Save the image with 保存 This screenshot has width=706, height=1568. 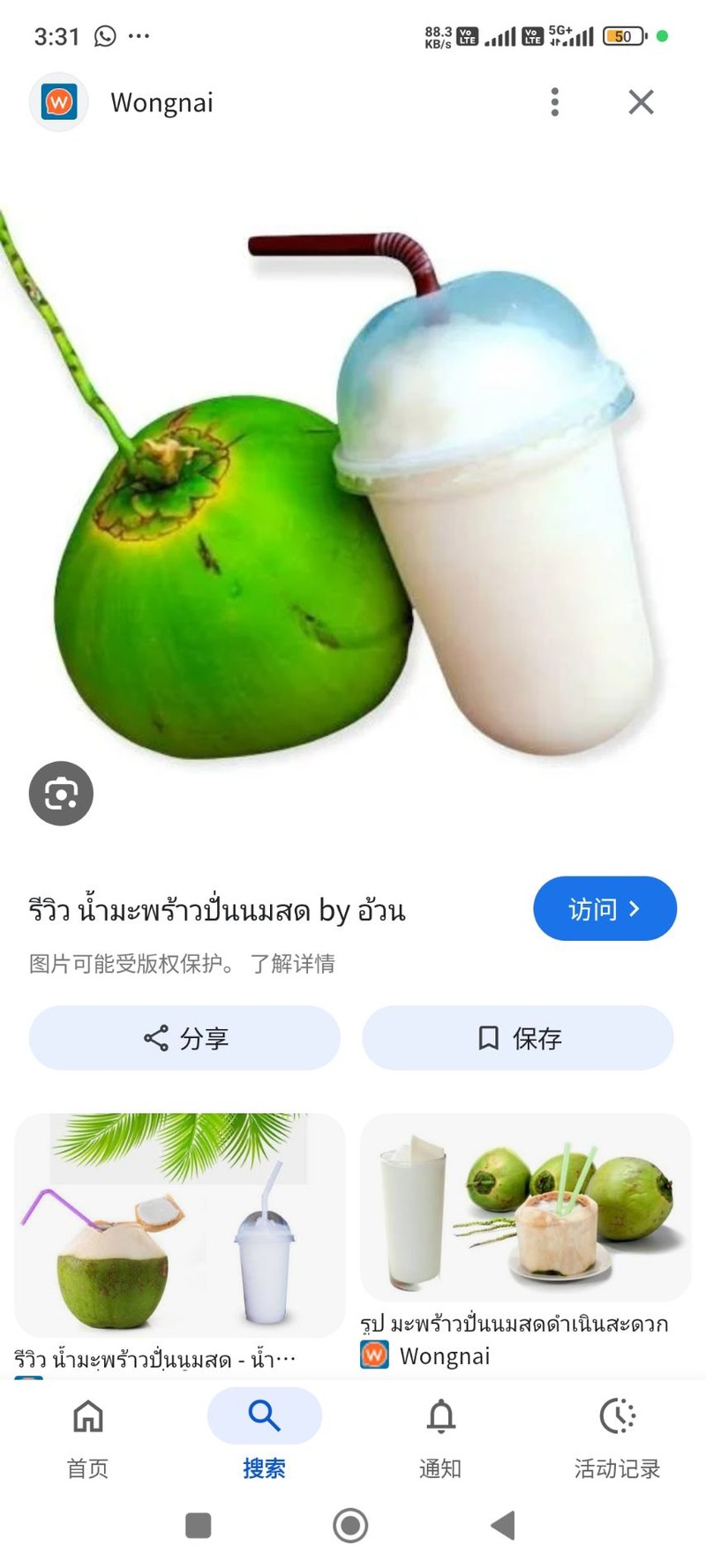coord(518,1038)
